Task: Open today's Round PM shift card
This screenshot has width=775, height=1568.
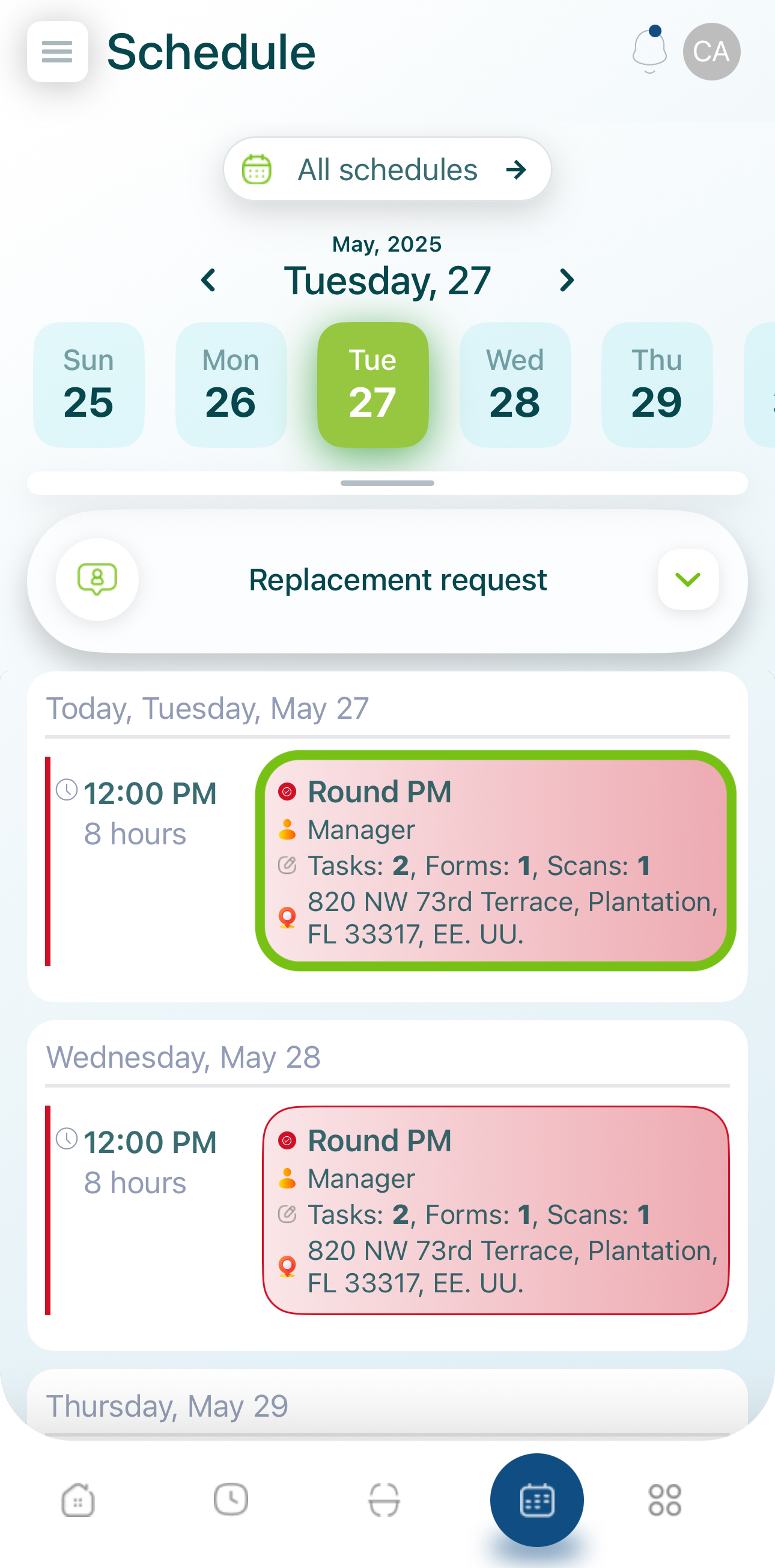Action: point(496,860)
